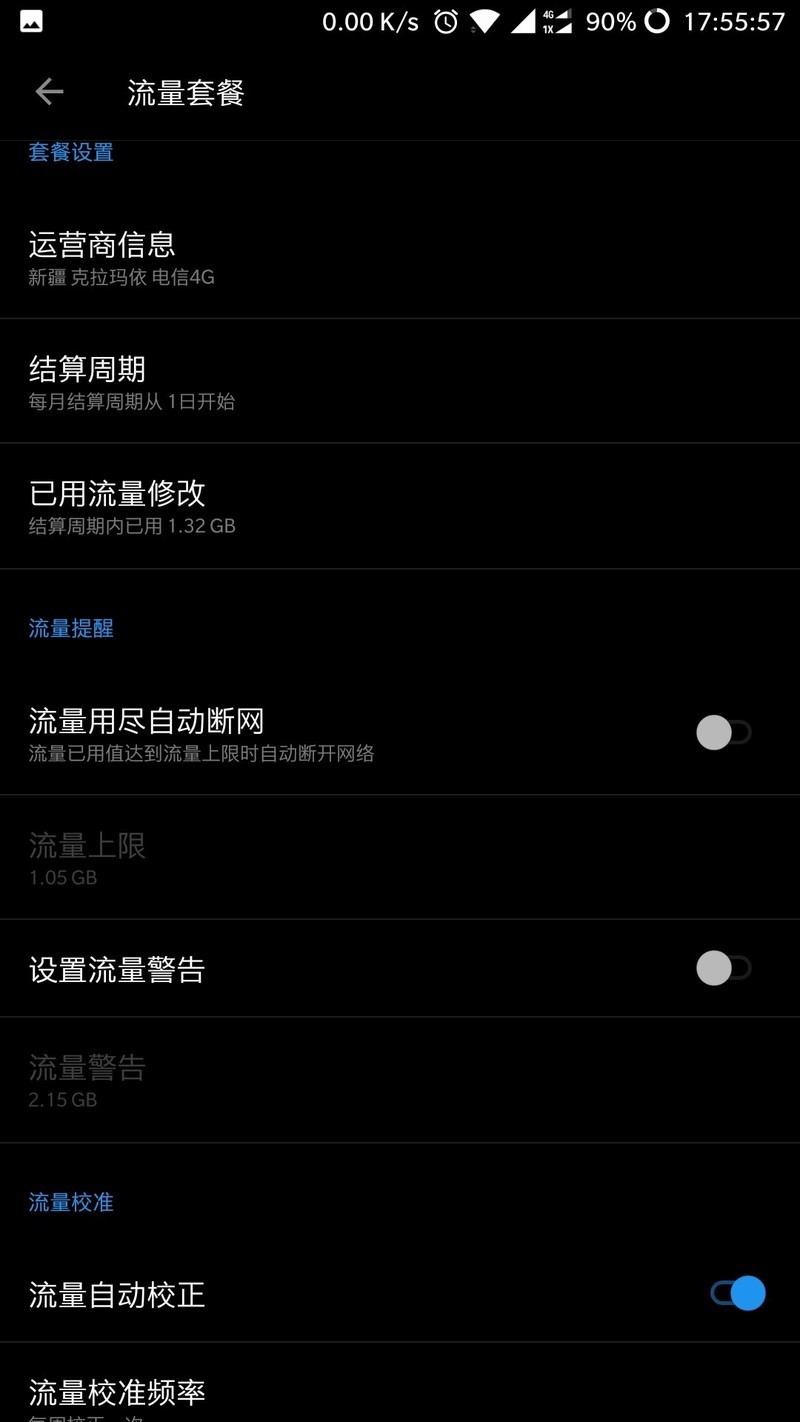Tap the 套餐设置 section header
Screen dimensions: 800x1422
[70, 152]
